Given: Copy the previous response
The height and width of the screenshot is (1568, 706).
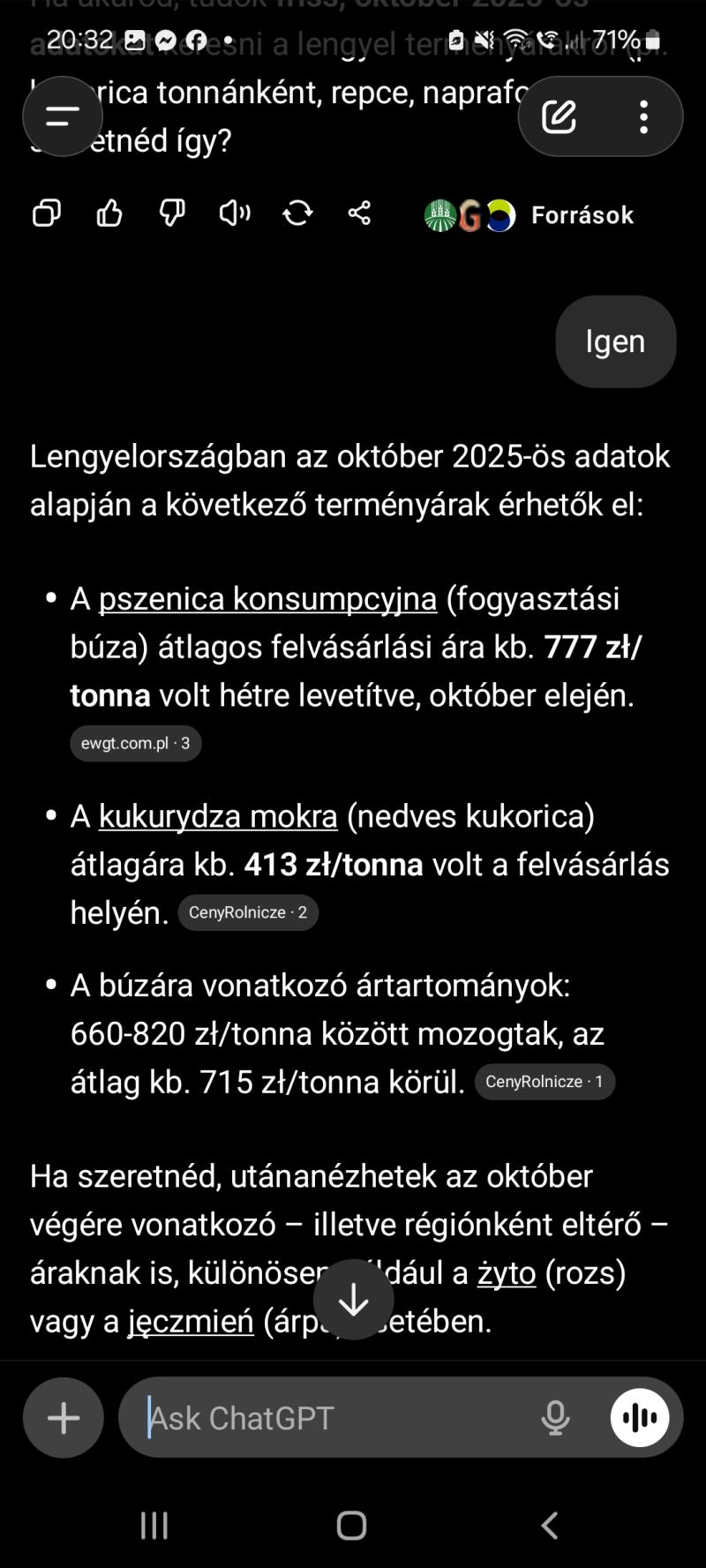Looking at the screenshot, I should (47, 214).
